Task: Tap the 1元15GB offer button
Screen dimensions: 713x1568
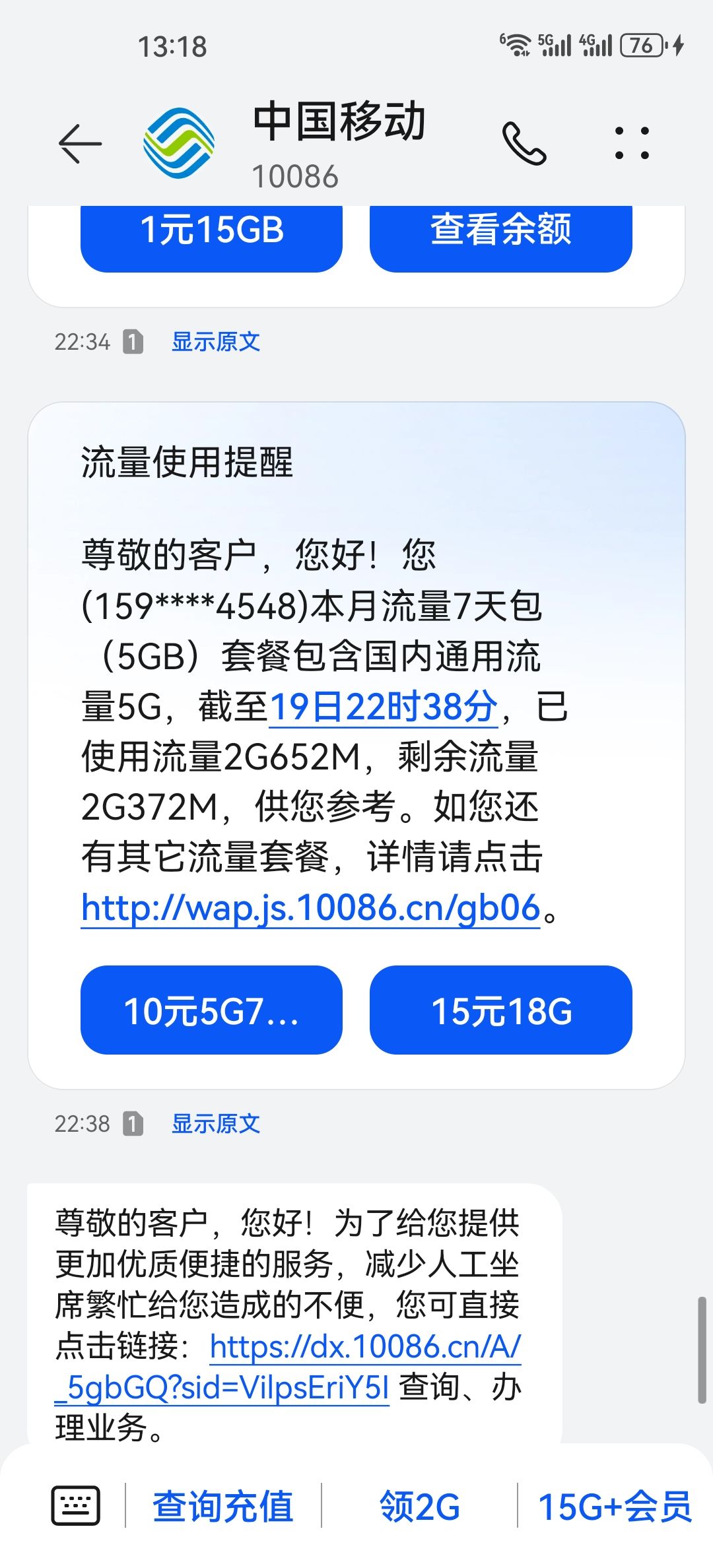Action: (211, 232)
